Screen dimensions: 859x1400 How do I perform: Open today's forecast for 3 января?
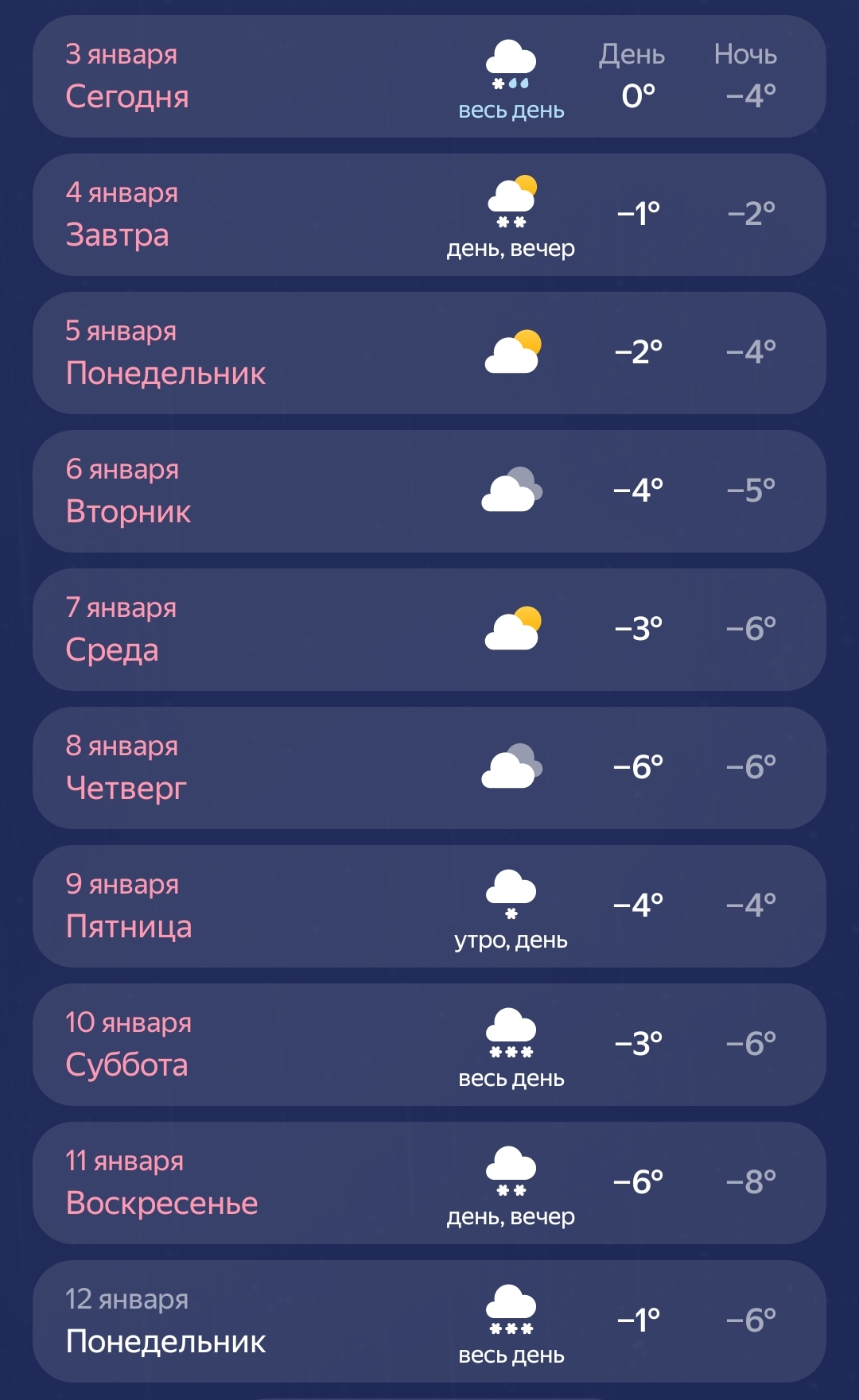(x=429, y=76)
